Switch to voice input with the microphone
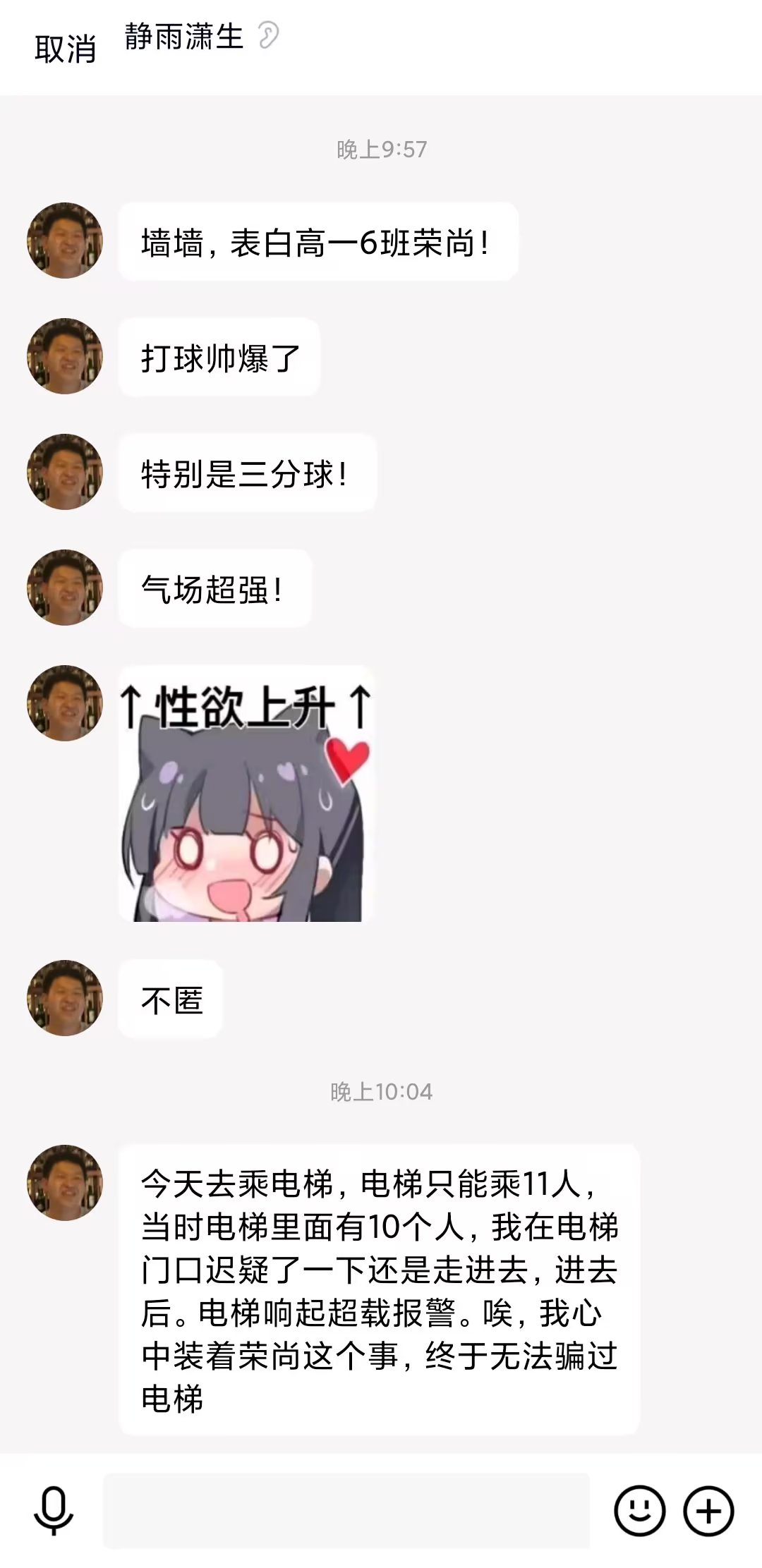The image size is (762, 1568). [54, 1511]
